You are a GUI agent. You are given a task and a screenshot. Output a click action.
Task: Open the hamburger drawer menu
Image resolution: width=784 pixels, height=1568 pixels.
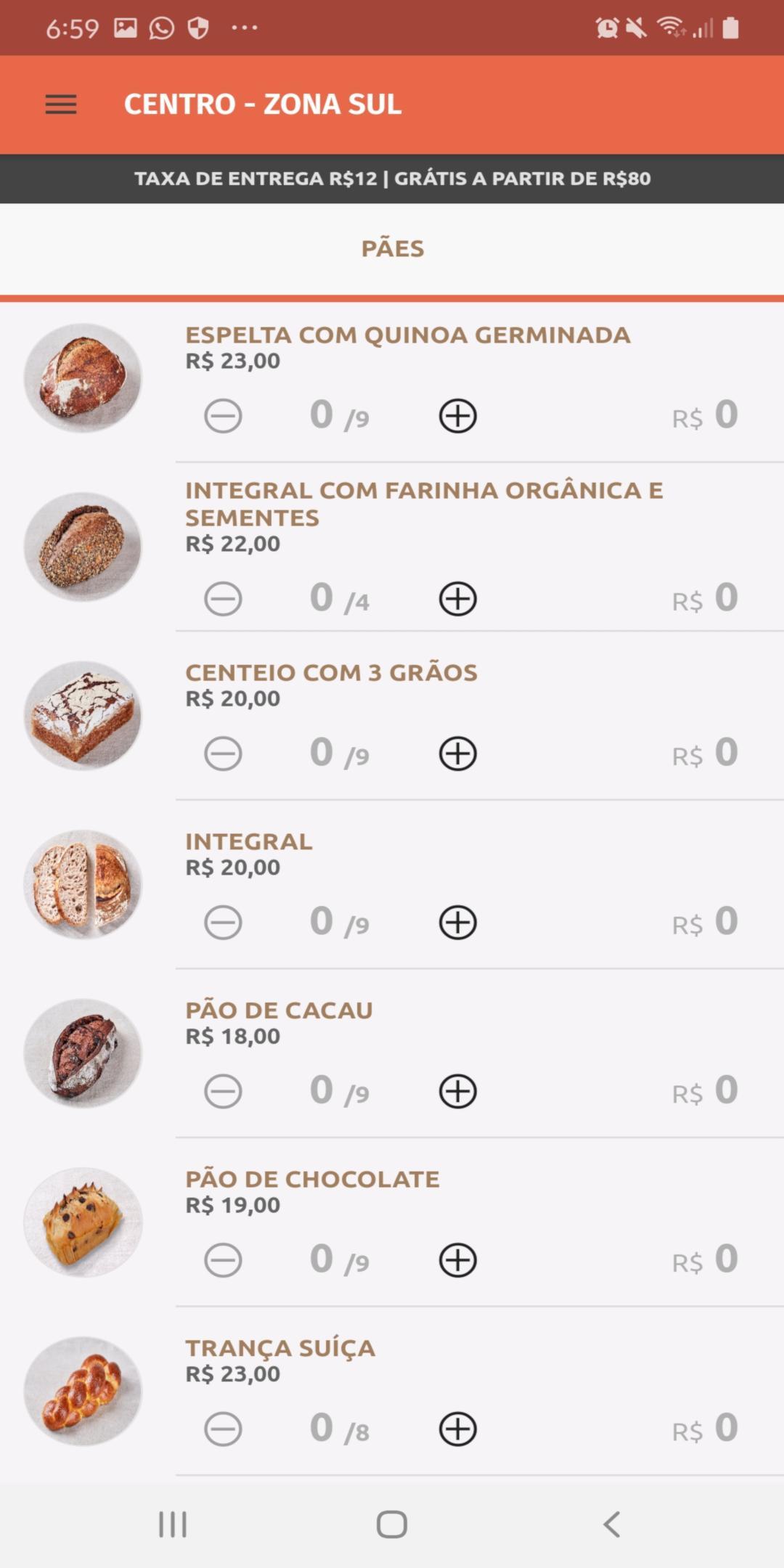[x=61, y=105]
